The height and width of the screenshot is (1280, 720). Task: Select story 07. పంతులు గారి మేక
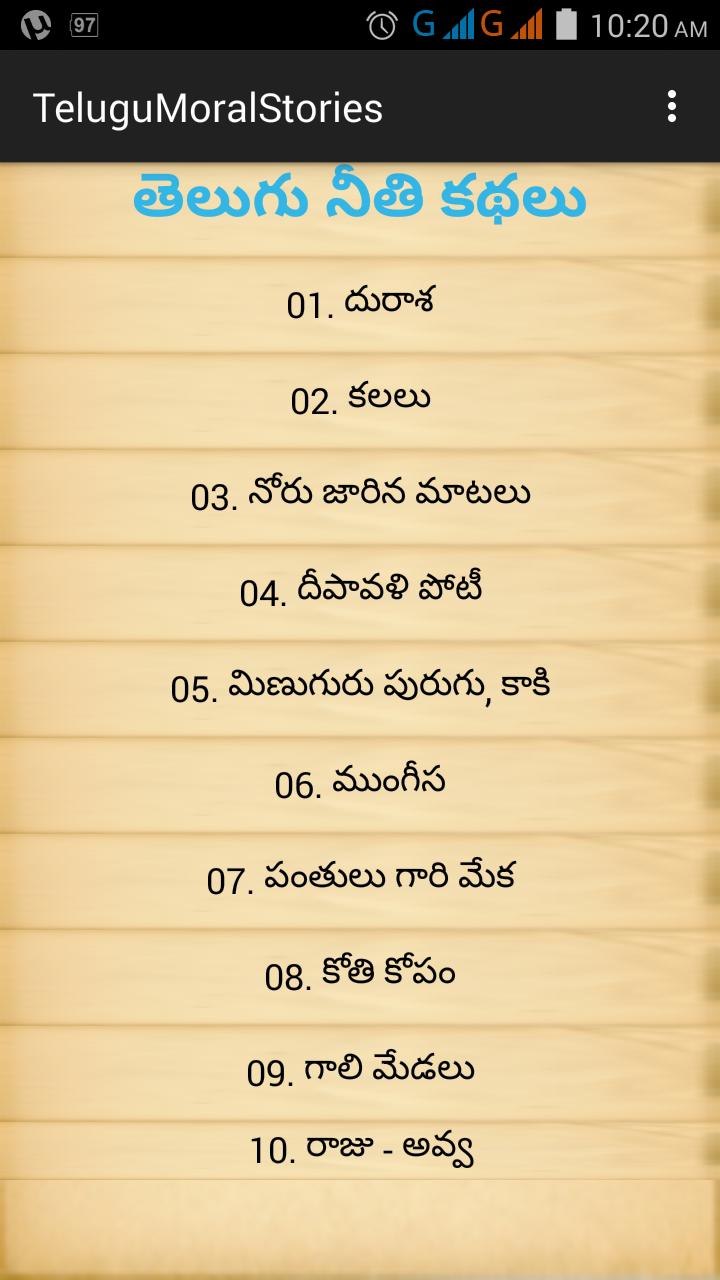coord(360,880)
